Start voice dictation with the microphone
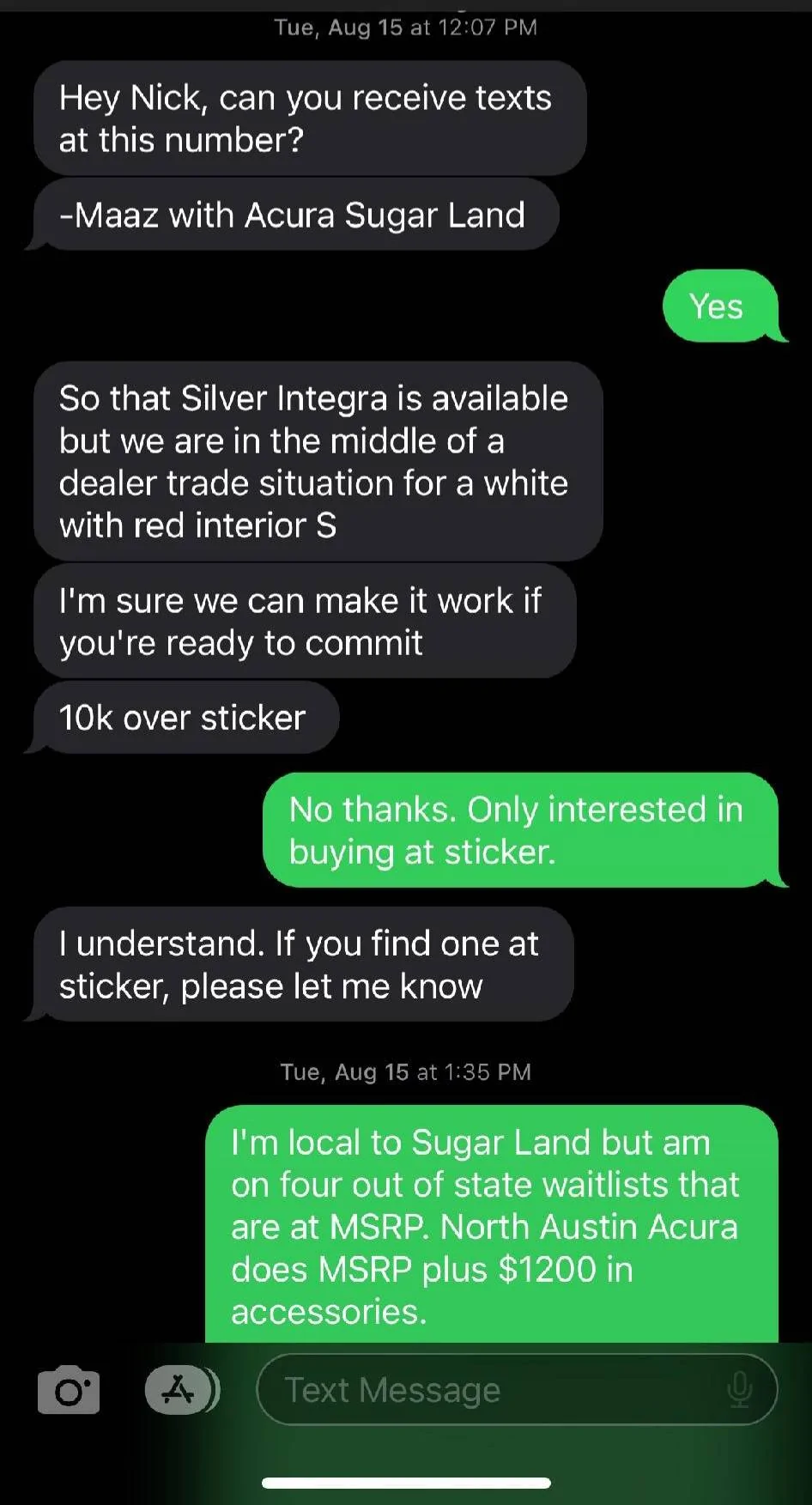The width and height of the screenshot is (812, 1505). click(x=739, y=1389)
